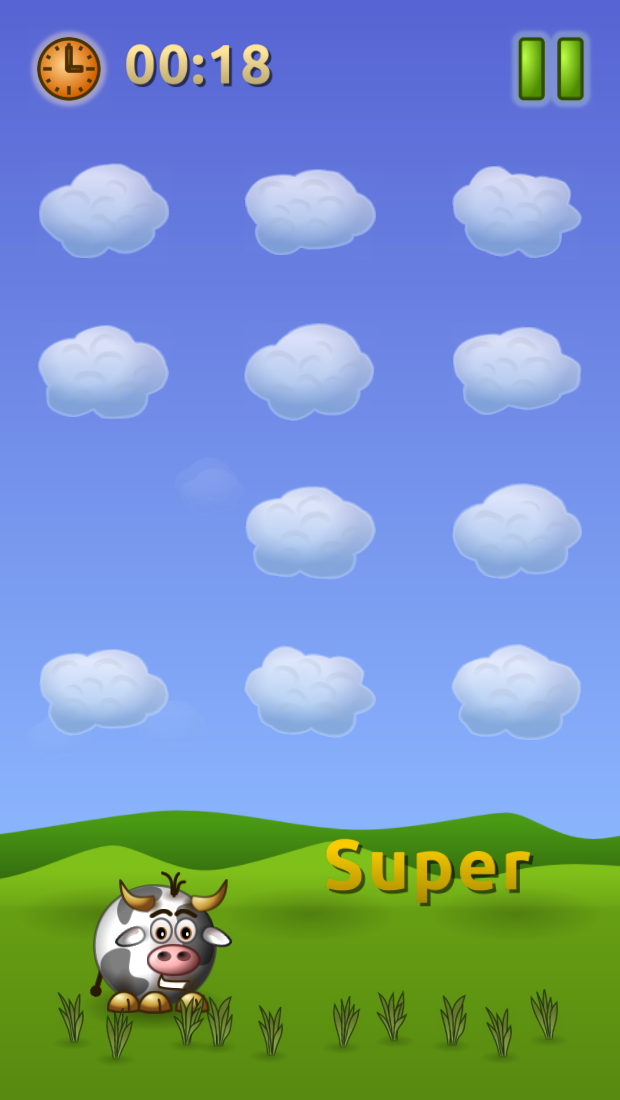Select the third-row middle cloud
Image resolution: width=620 pixels, height=1100 pixels.
[x=310, y=532]
